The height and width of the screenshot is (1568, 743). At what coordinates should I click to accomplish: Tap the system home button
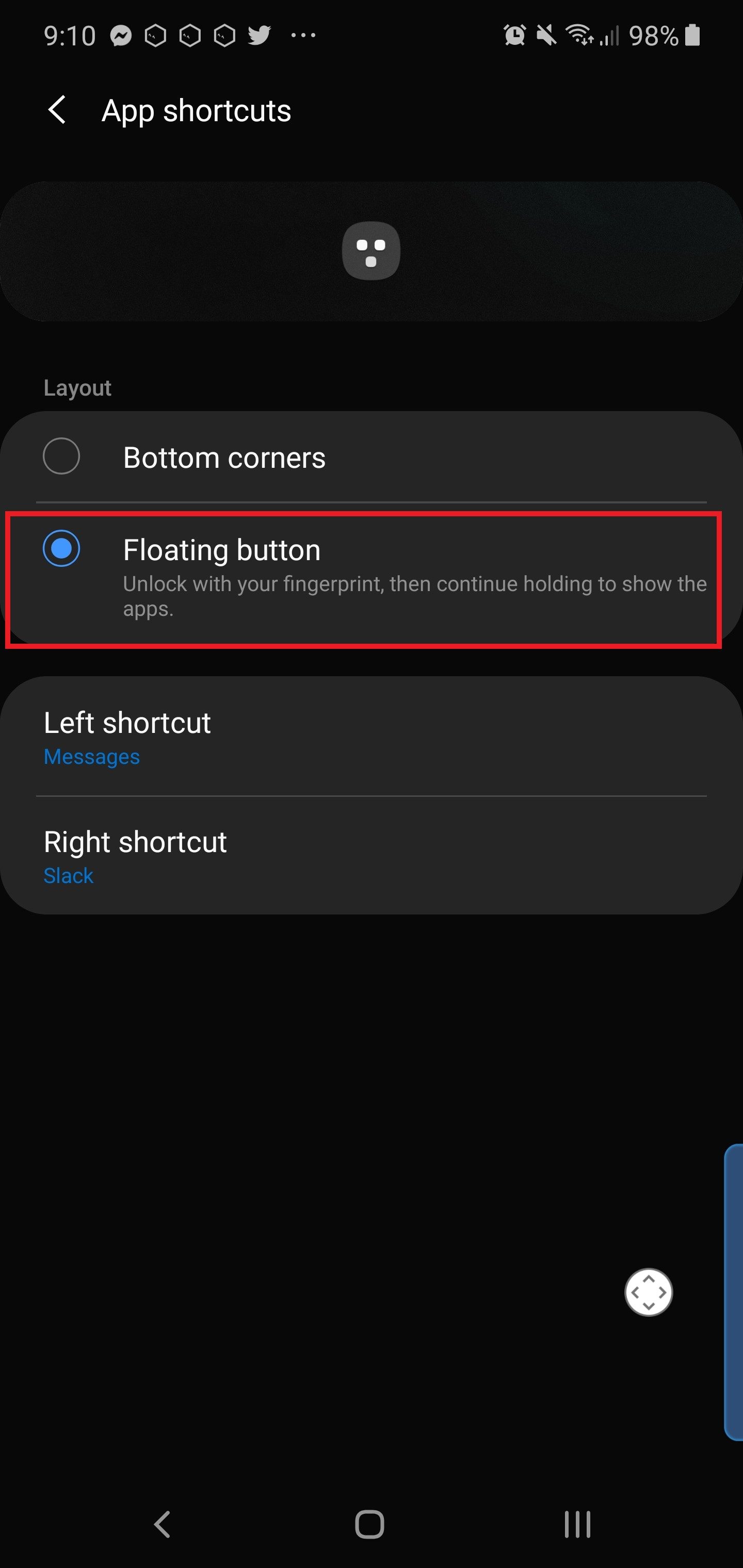point(369,1524)
